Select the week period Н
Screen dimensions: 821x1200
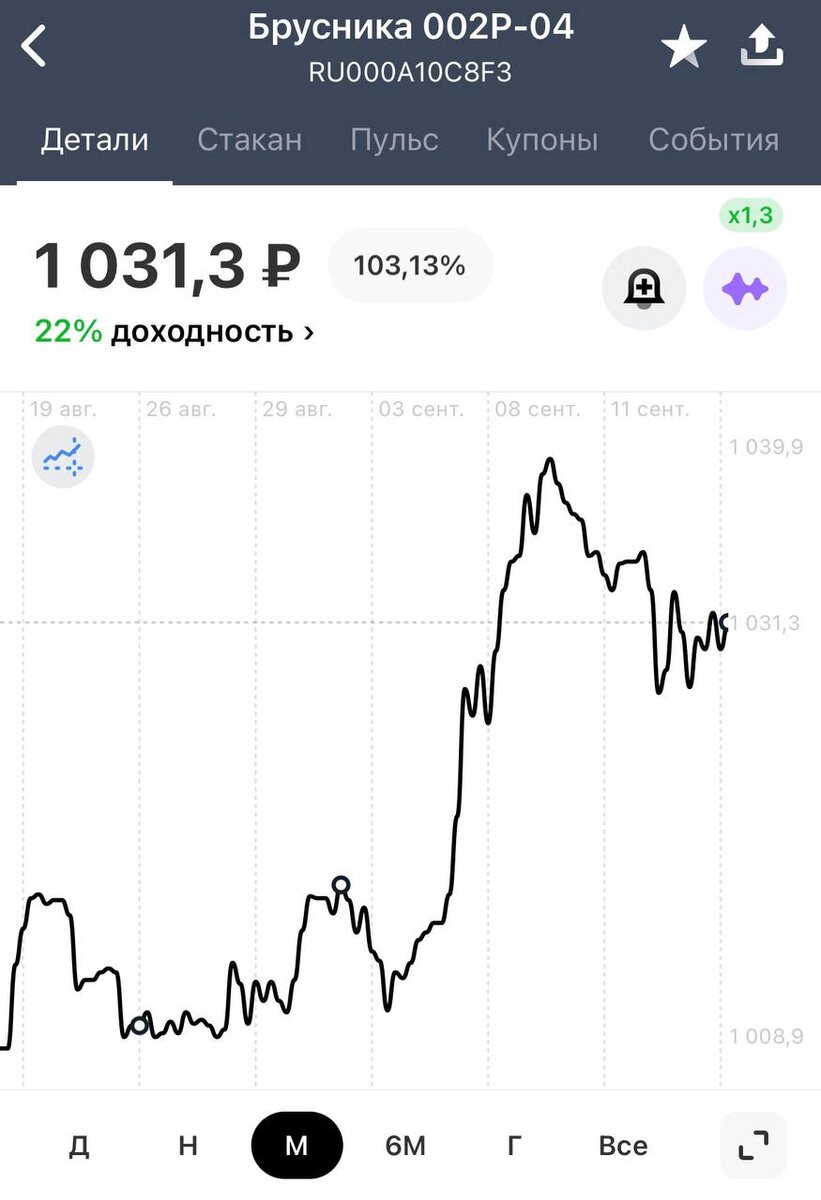click(188, 1146)
